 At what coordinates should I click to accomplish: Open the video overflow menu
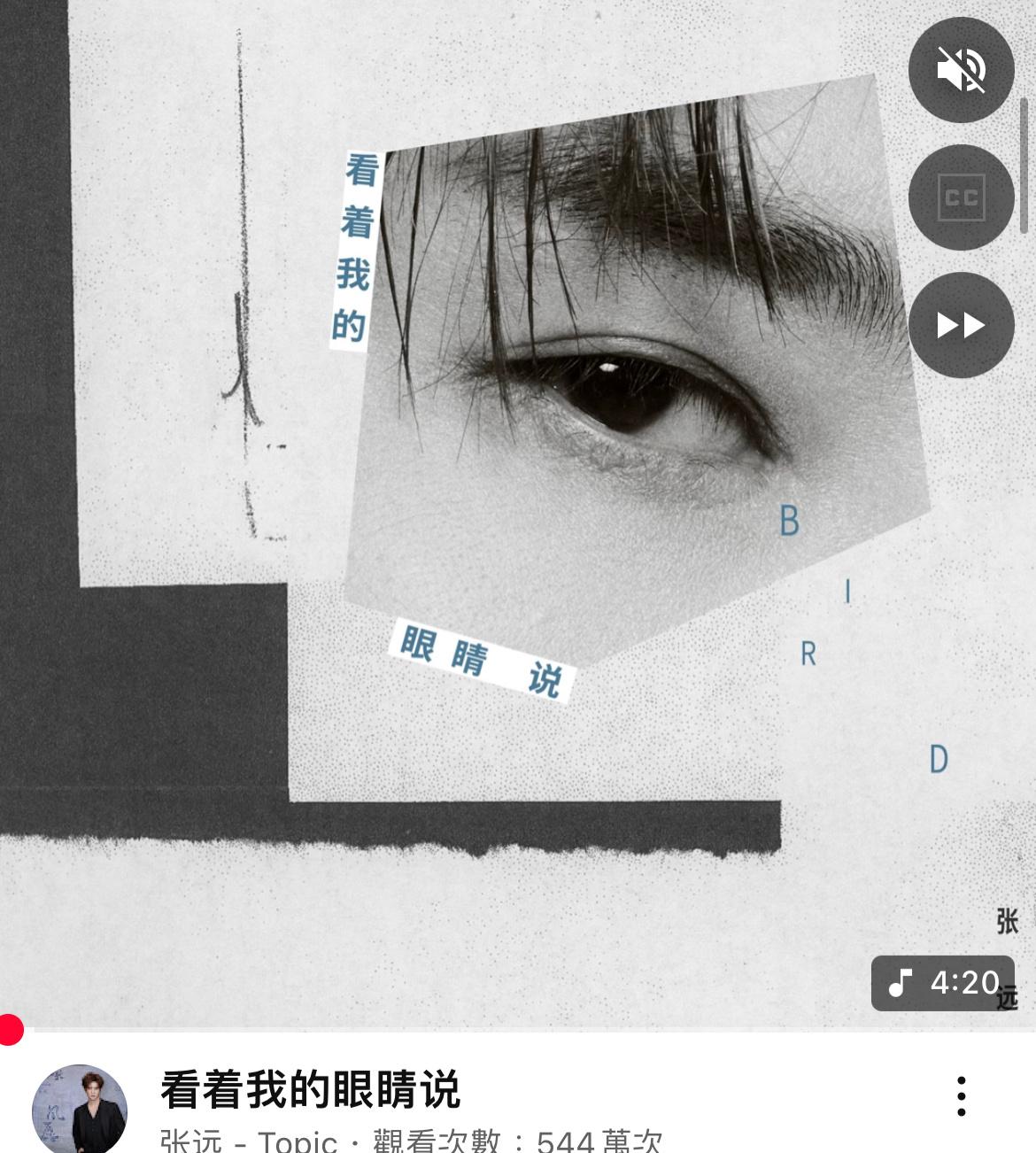962,1096
